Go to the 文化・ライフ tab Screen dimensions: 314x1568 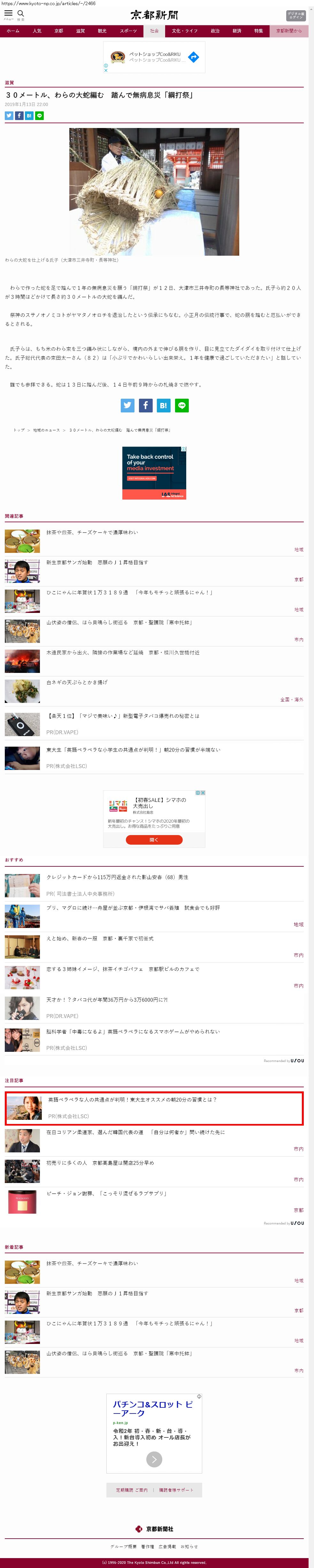pyautogui.click(x=184, y=31)
